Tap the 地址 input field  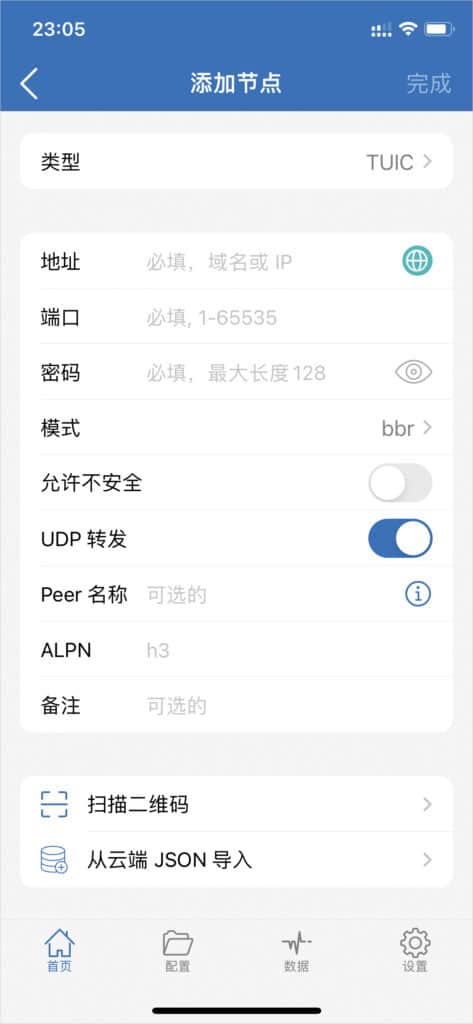[x=269, y=262]
